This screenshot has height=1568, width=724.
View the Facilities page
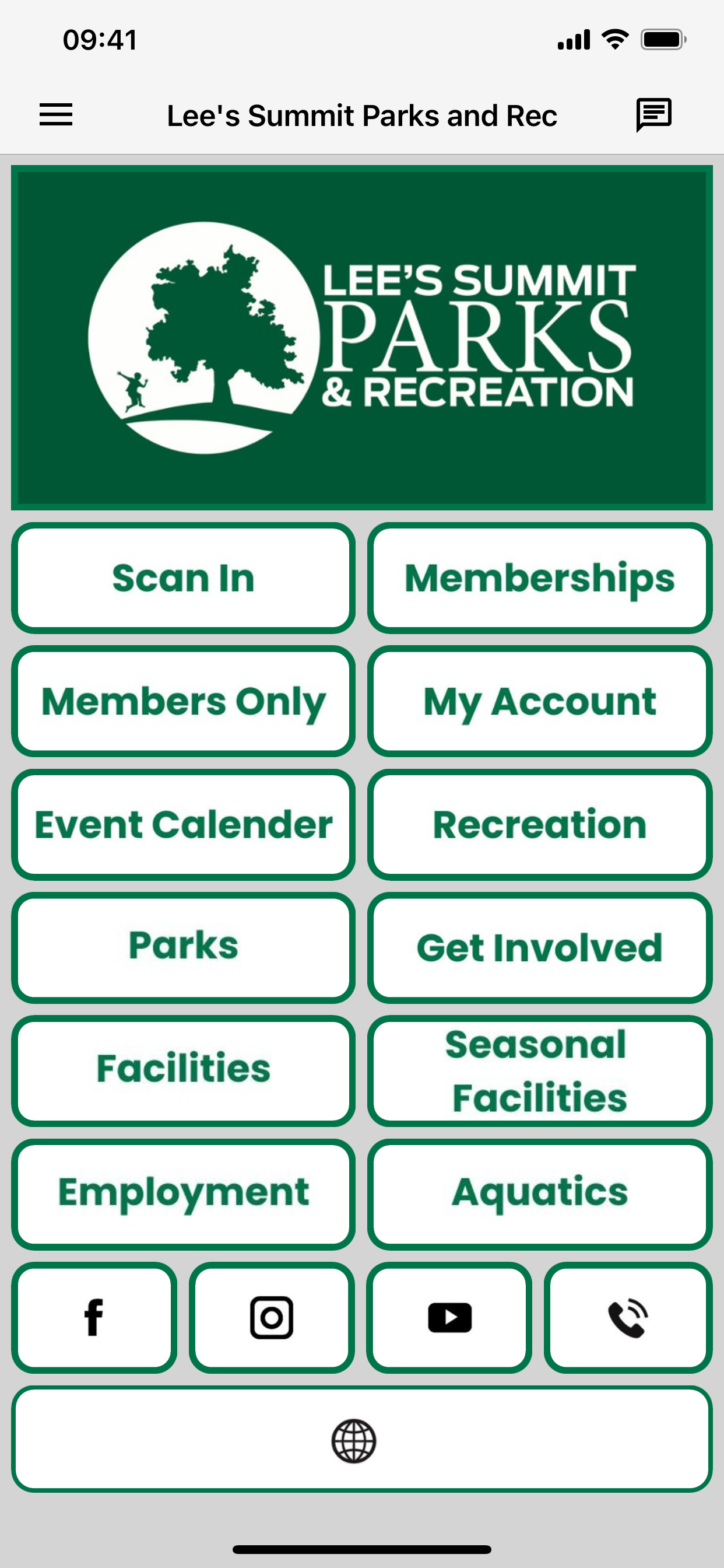point(182,1070)
